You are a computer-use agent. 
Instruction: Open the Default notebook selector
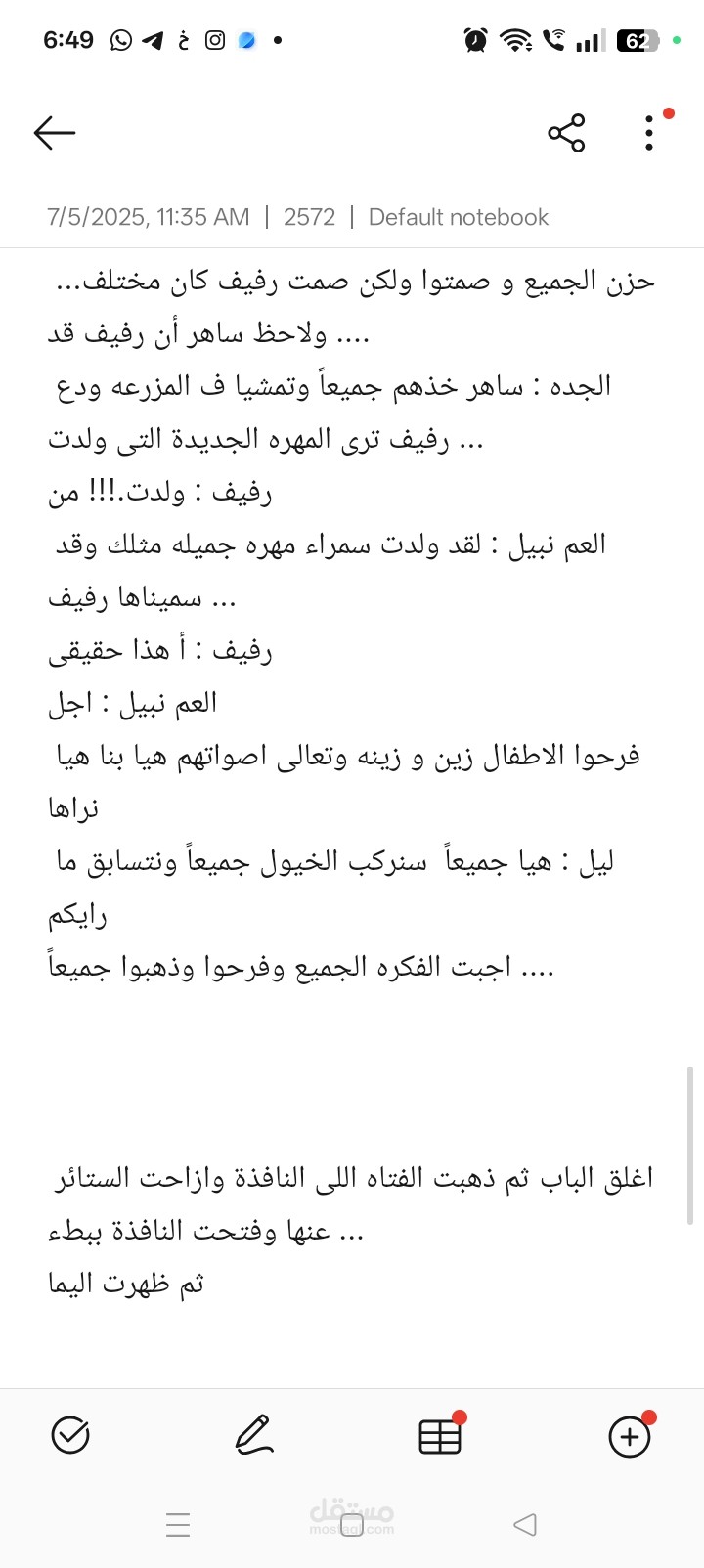click(x=459, y=217)
